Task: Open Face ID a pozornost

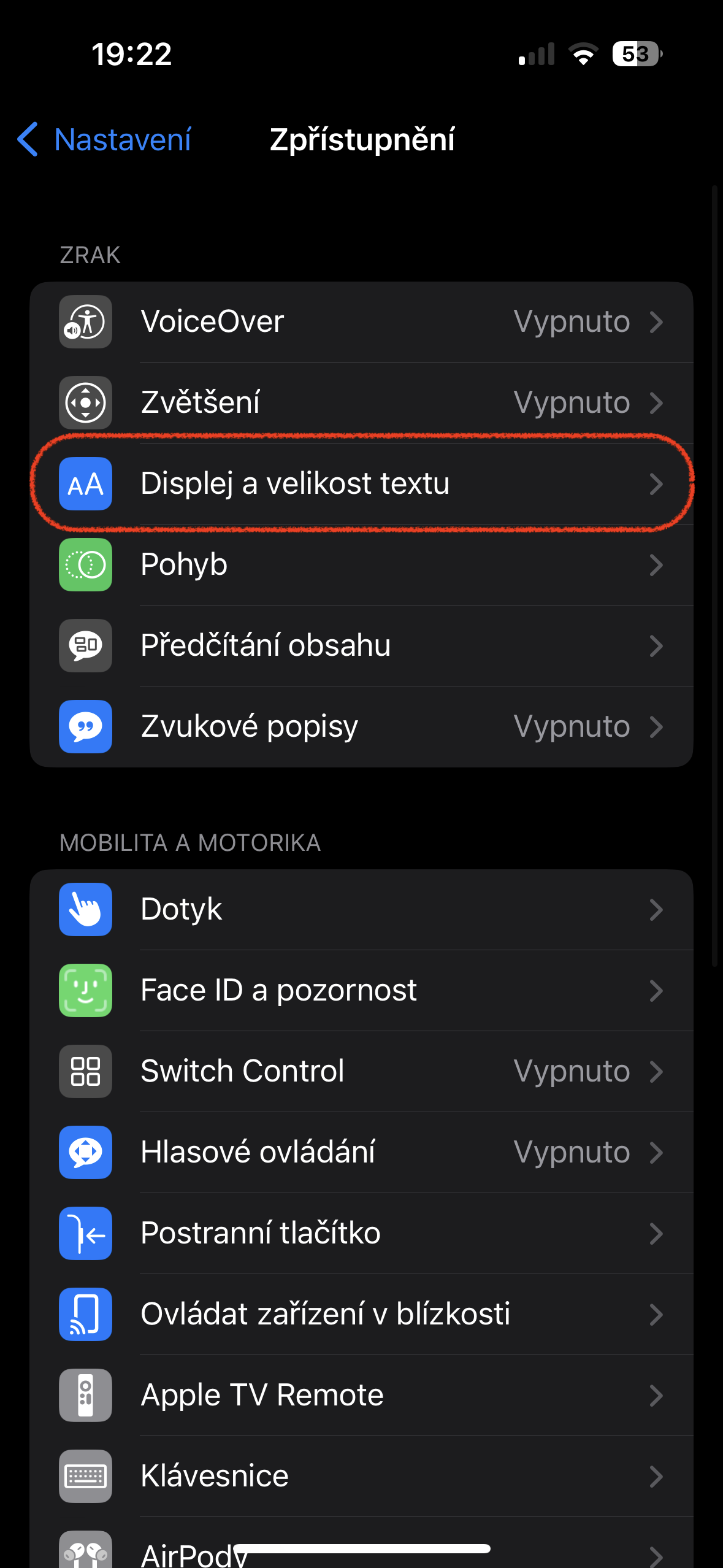Action: 361,991
